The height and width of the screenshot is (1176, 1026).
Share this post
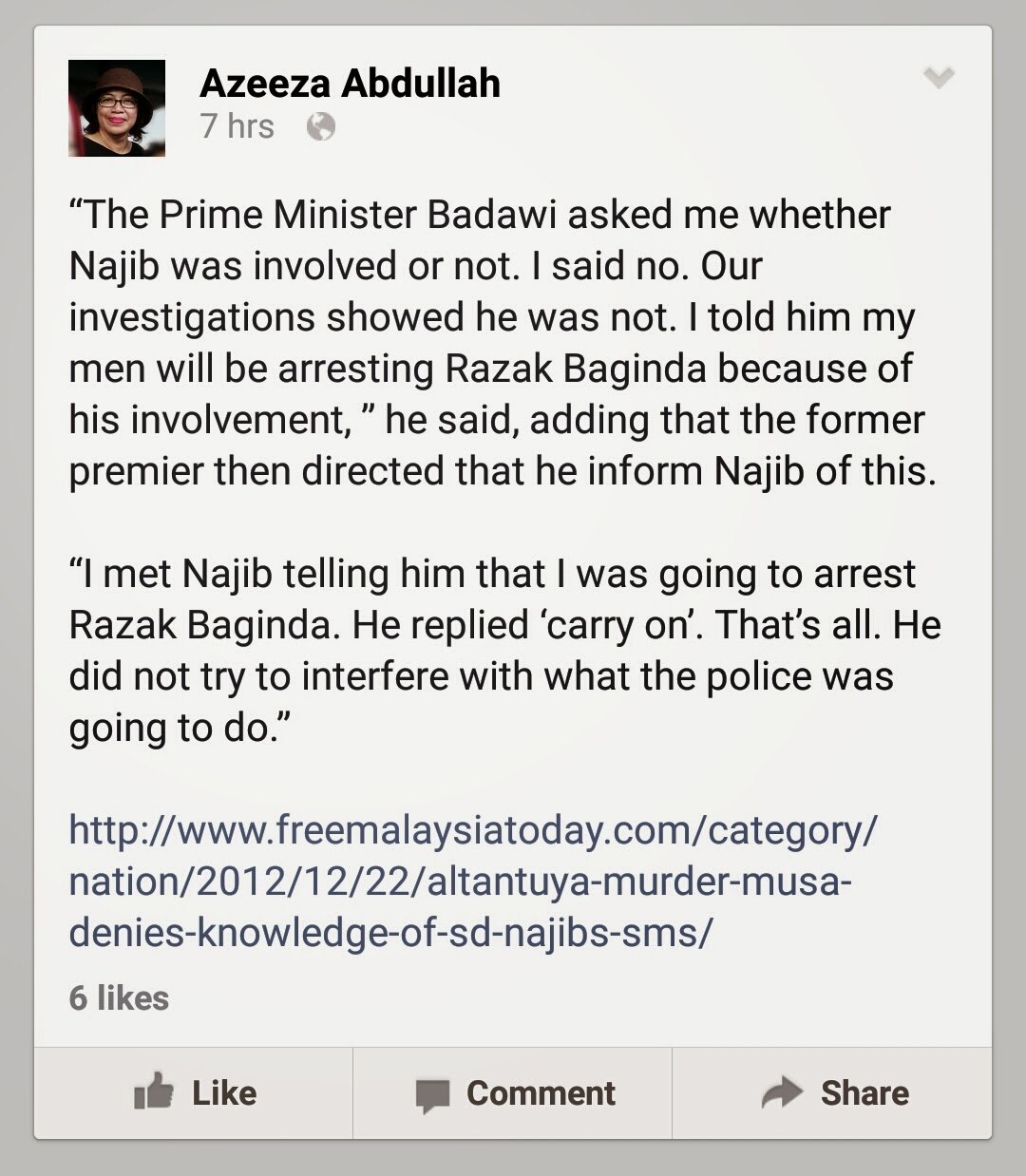[833, 1092]
